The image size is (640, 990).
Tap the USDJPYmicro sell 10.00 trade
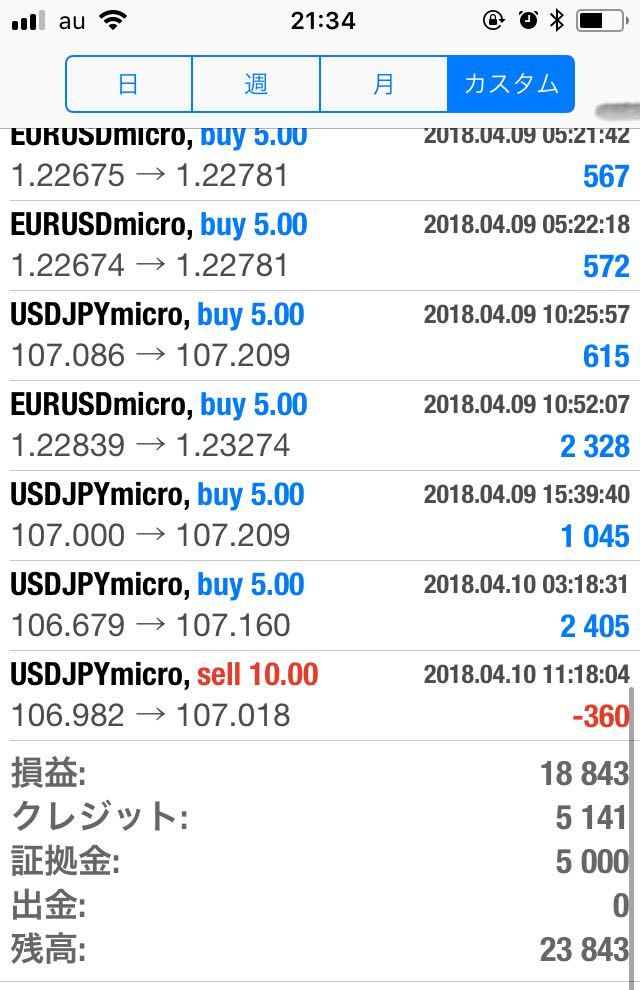point(320,695)
